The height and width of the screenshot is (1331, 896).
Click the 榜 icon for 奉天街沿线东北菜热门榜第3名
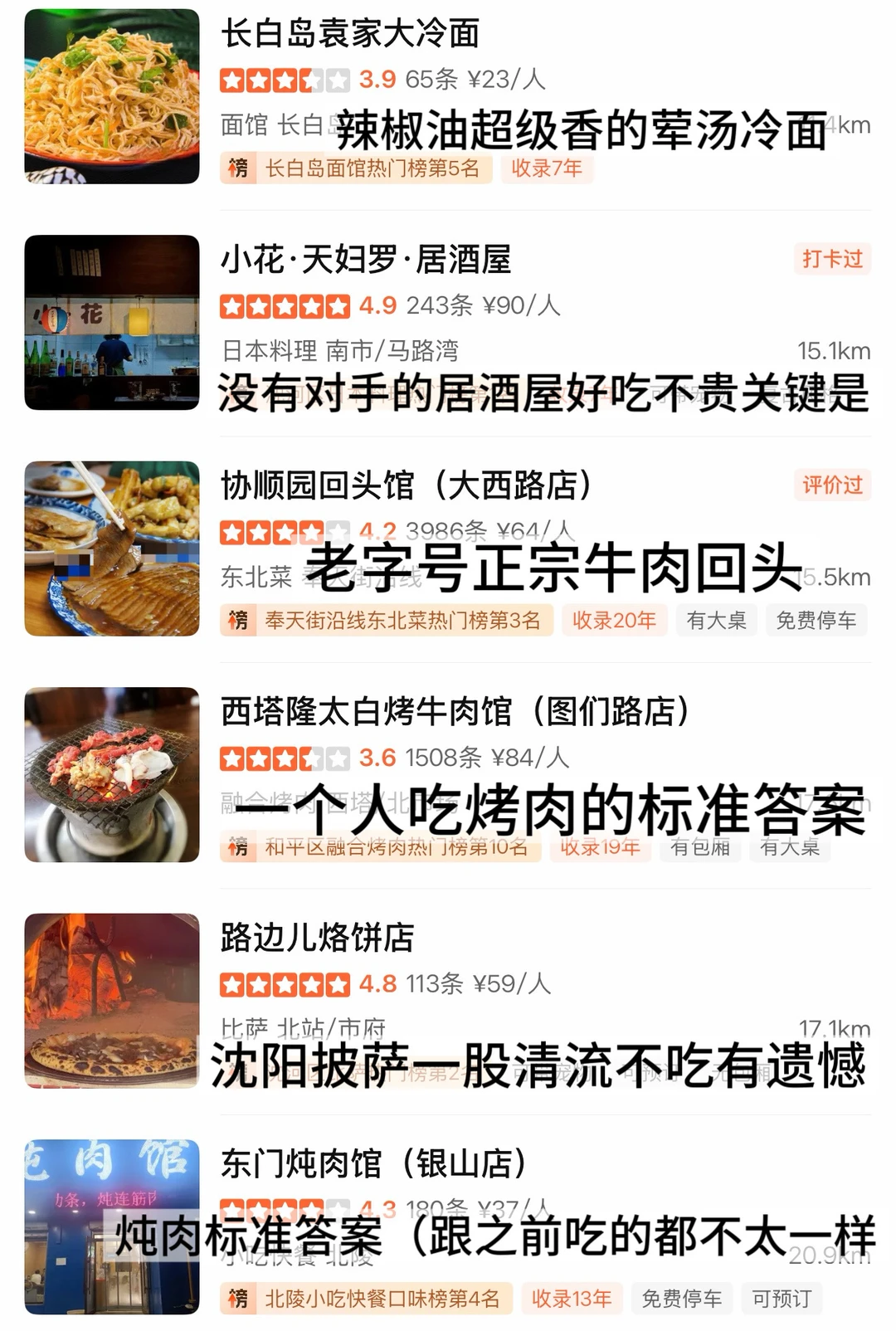240,620
